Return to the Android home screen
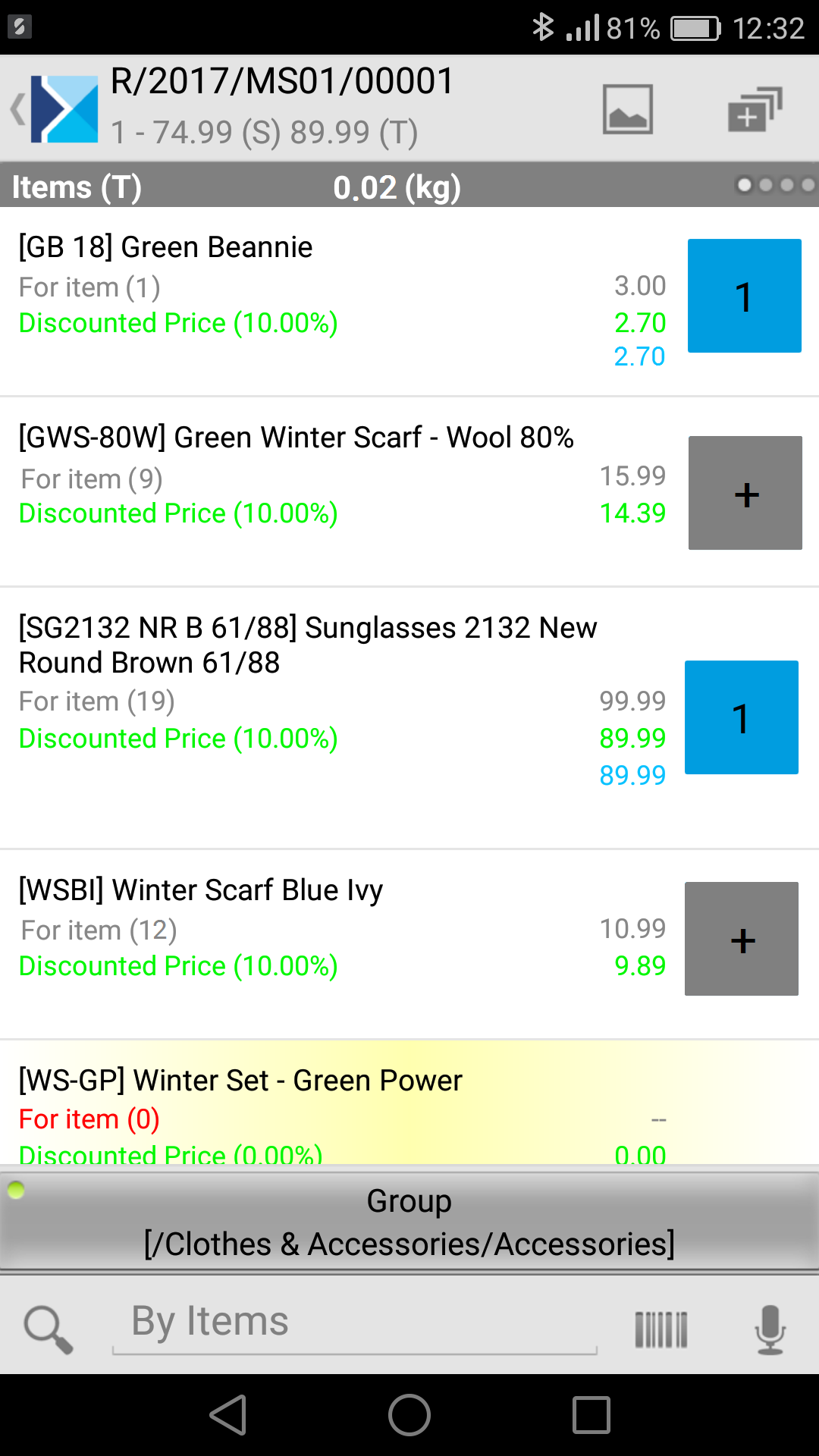Viewport: 819px width, 1456px height. tap(409, 1415)
